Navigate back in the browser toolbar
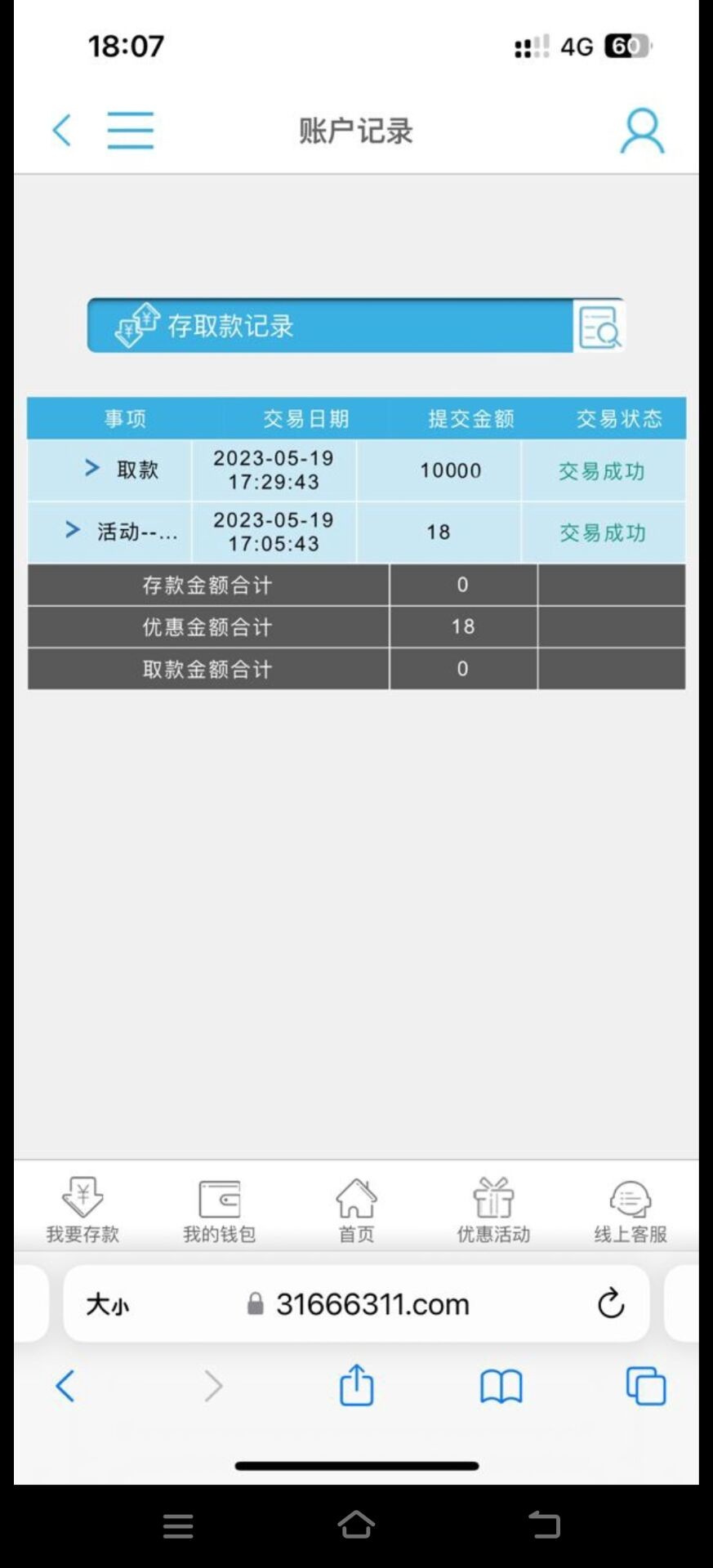This screenshot has height=1568, width=713. (x=65, y=1386)
